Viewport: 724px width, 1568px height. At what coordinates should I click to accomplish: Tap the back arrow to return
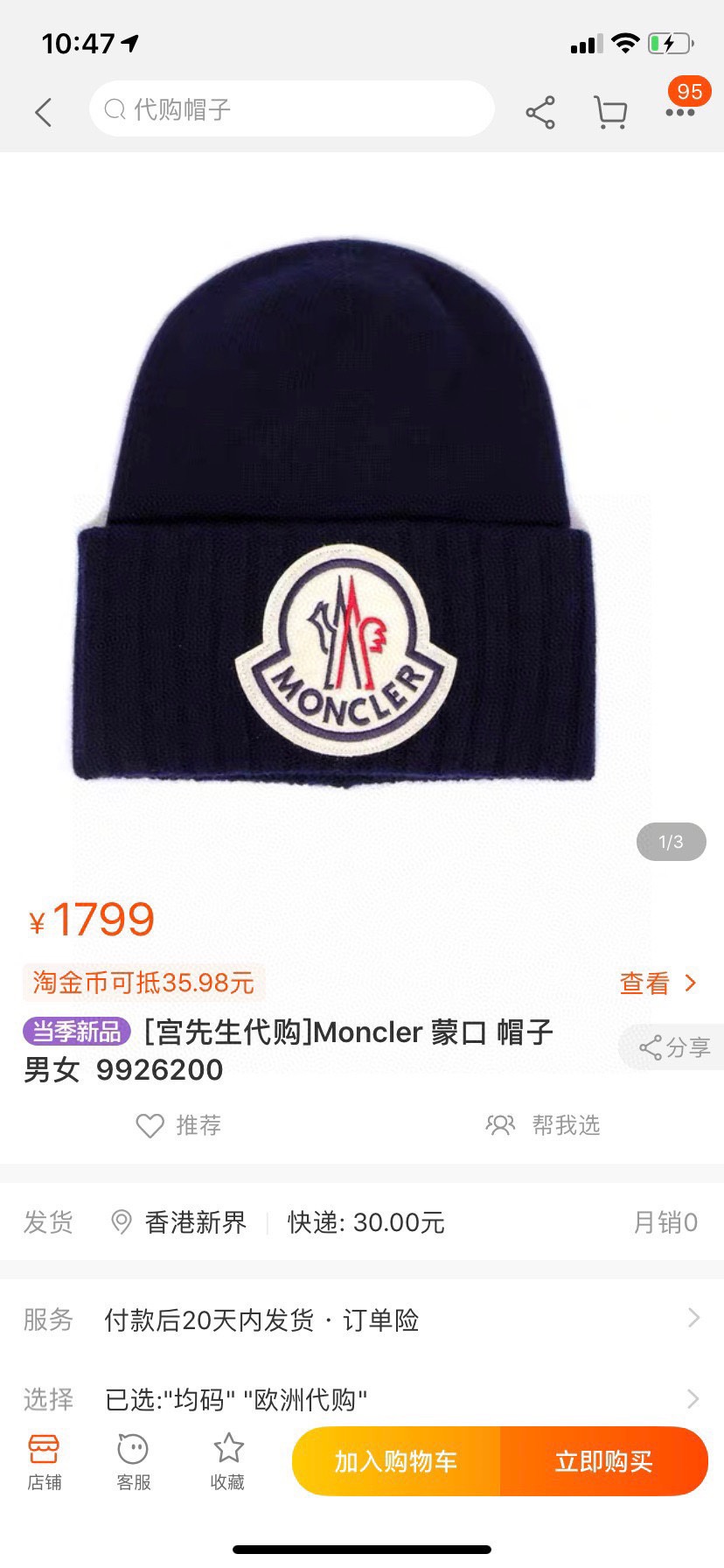tap(44, 112)
